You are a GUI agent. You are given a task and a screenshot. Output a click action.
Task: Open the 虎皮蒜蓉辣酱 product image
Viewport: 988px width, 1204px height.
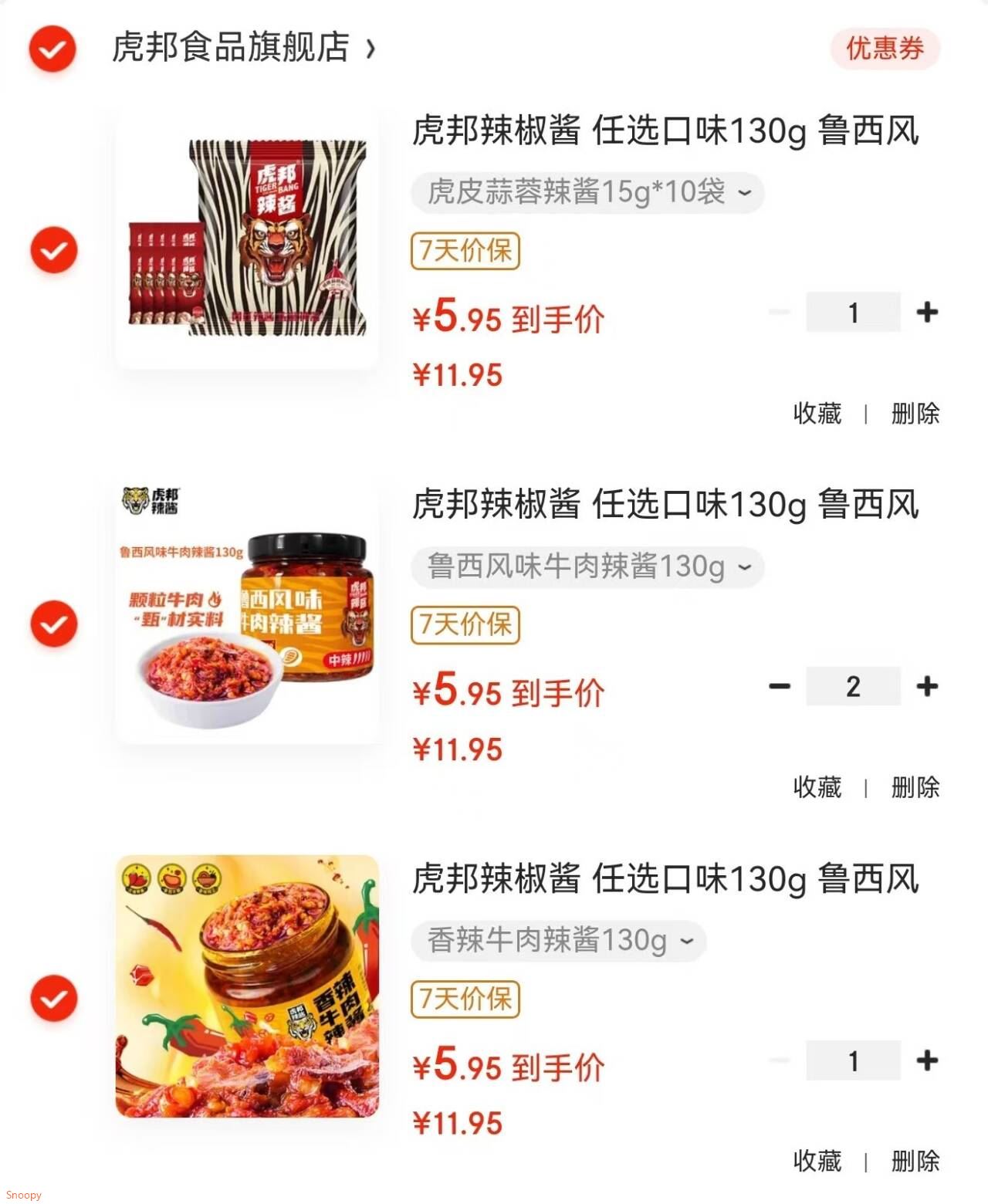(247, 239)
